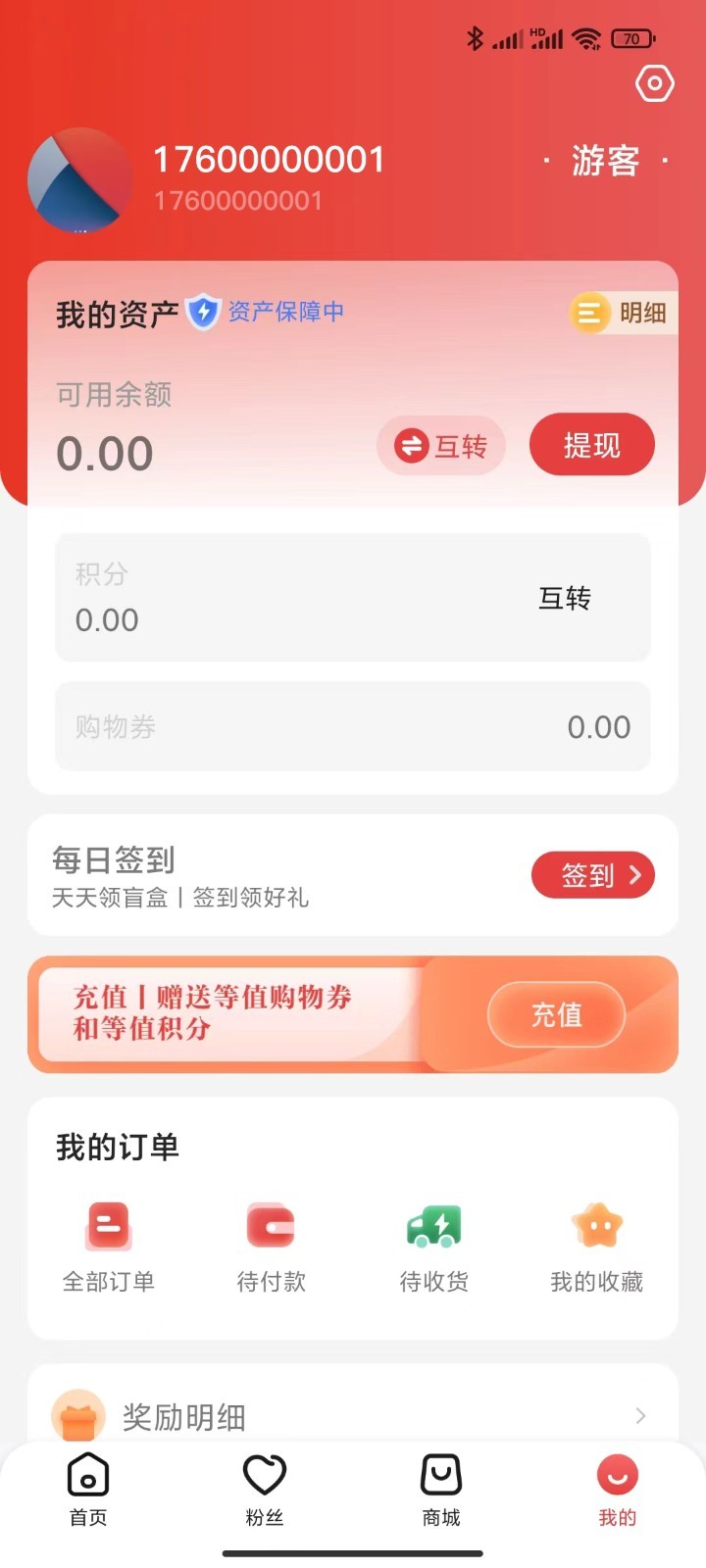Go to the 商城 mall tab
The width and height of the screenshot is (706, 1568).
tap(441, 1490)
